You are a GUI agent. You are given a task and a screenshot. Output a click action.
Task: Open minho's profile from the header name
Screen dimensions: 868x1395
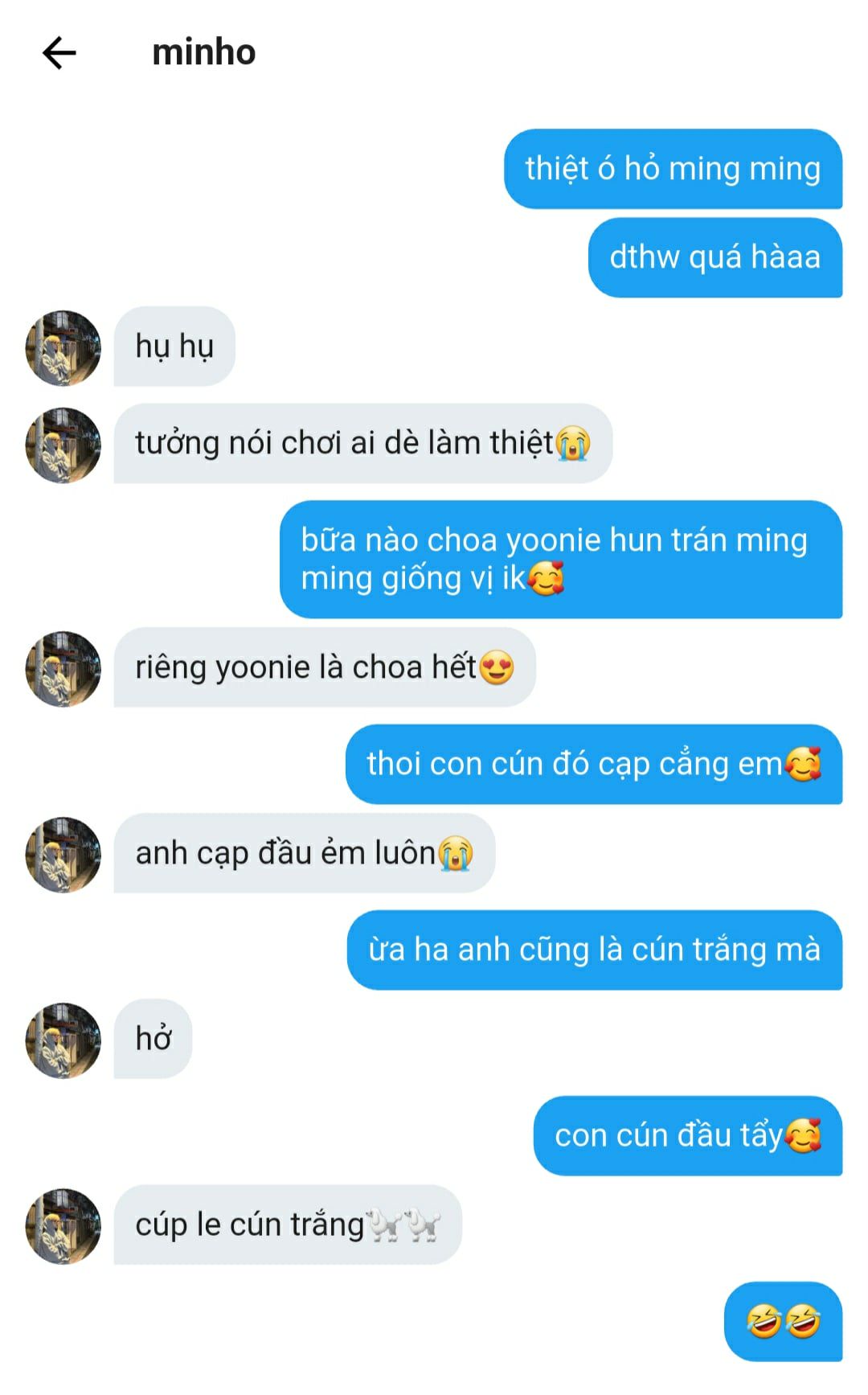click(203, 53)
